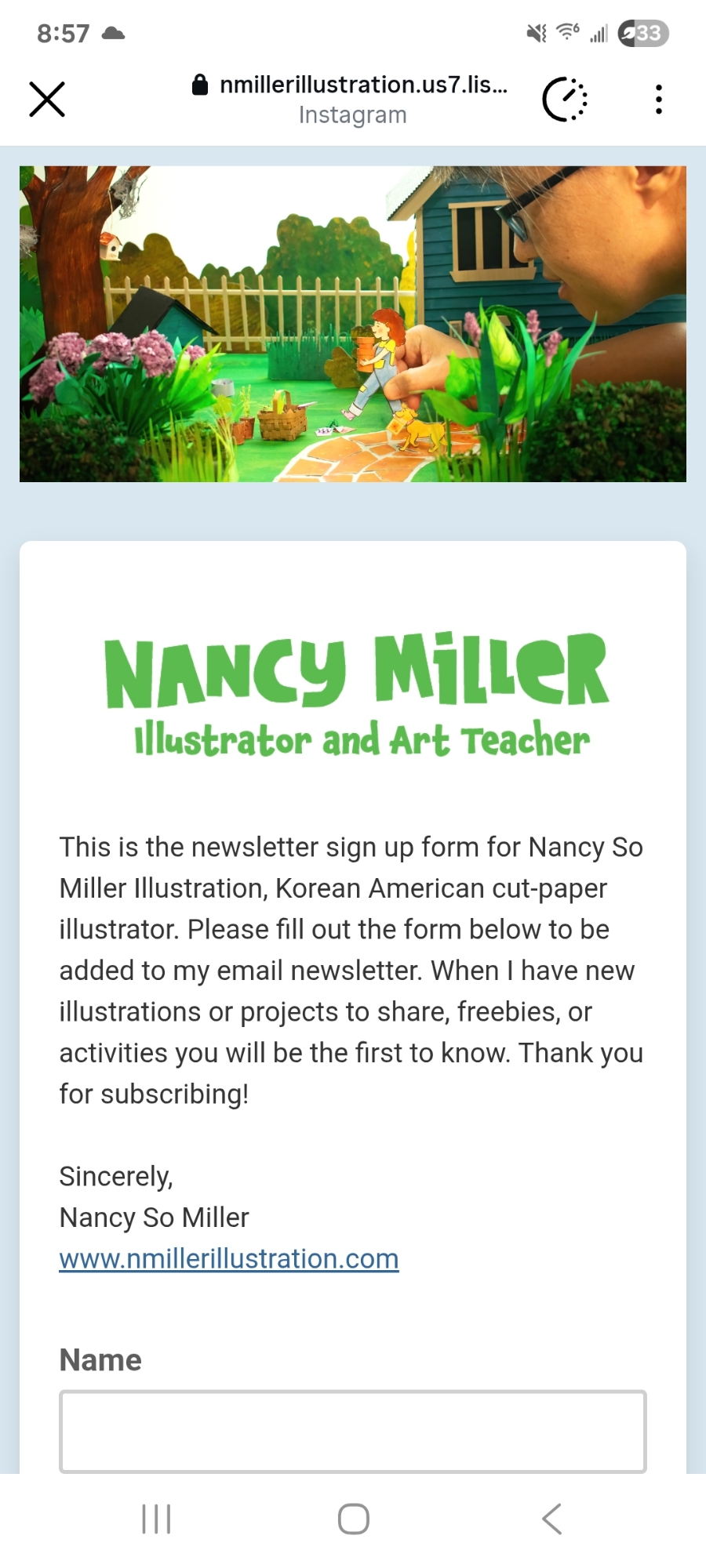The width and height of the screenshot is (706, 1568).
Task: Open recent apps
Action: pyautogui.click(x=156, y=1519)
